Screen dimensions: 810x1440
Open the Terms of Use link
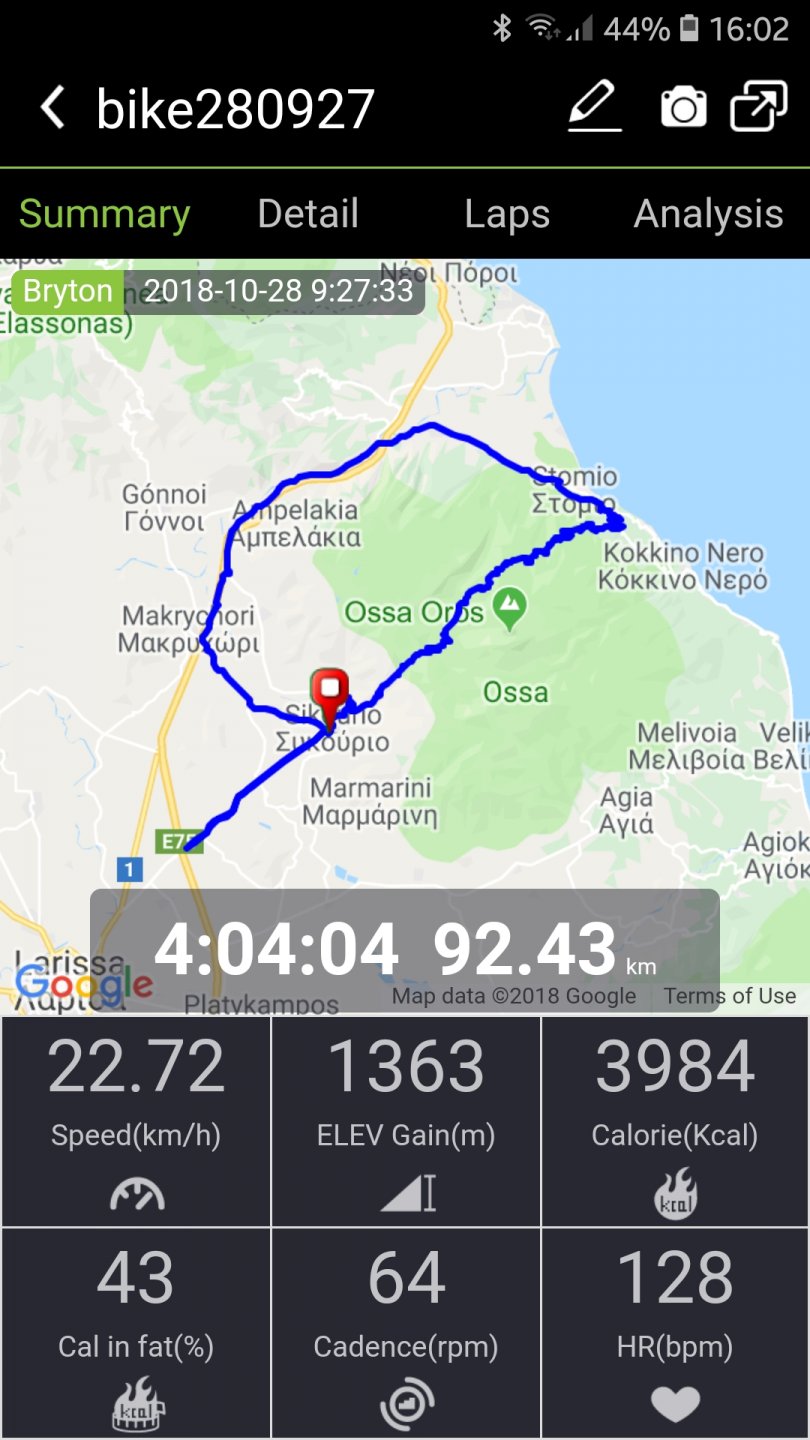(x=730, y=996)
